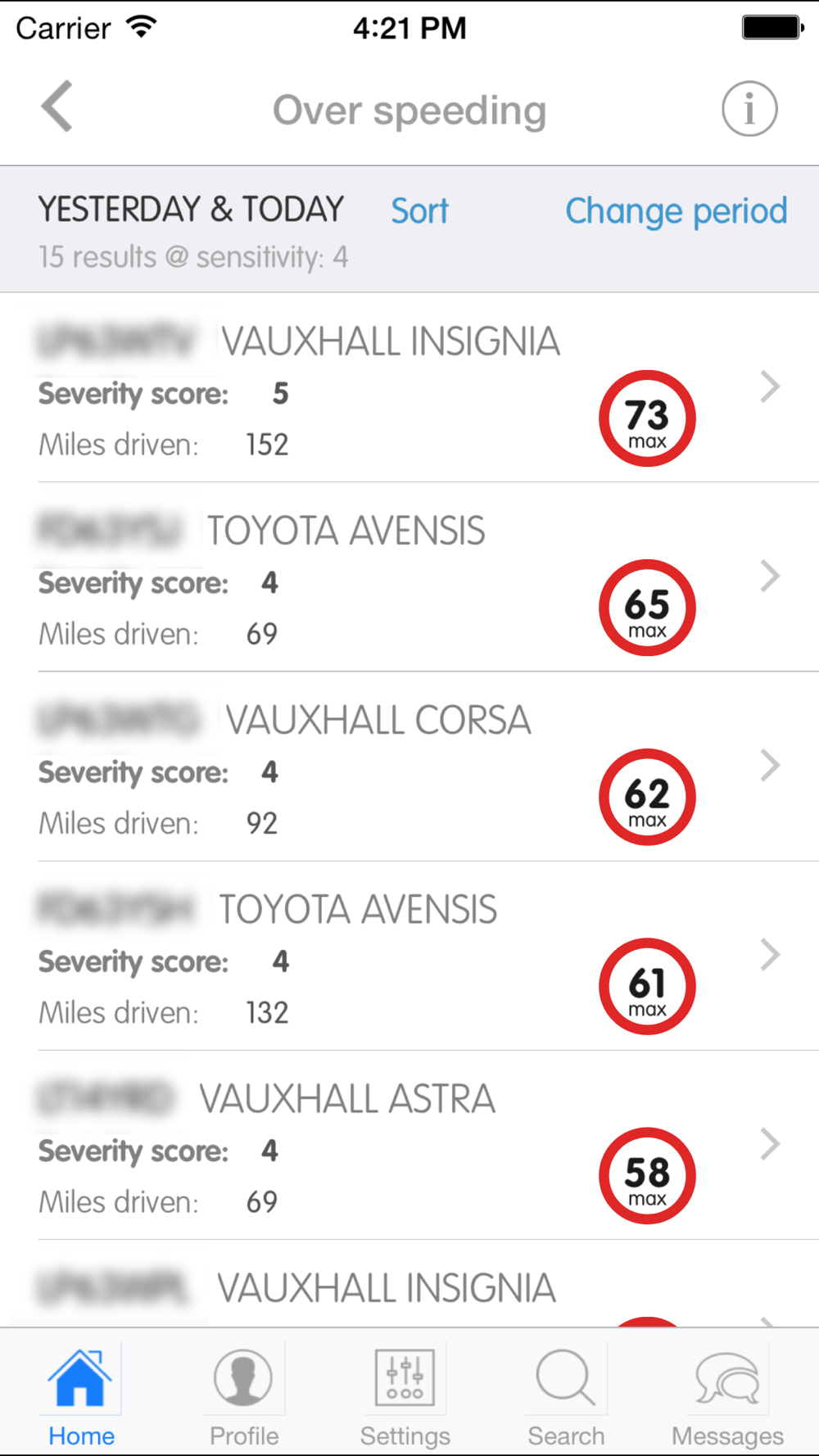Open the Toyota Avensis row with 61 max
The height and width of the screenshot is (1456, 819).
[x=409, y=956]
